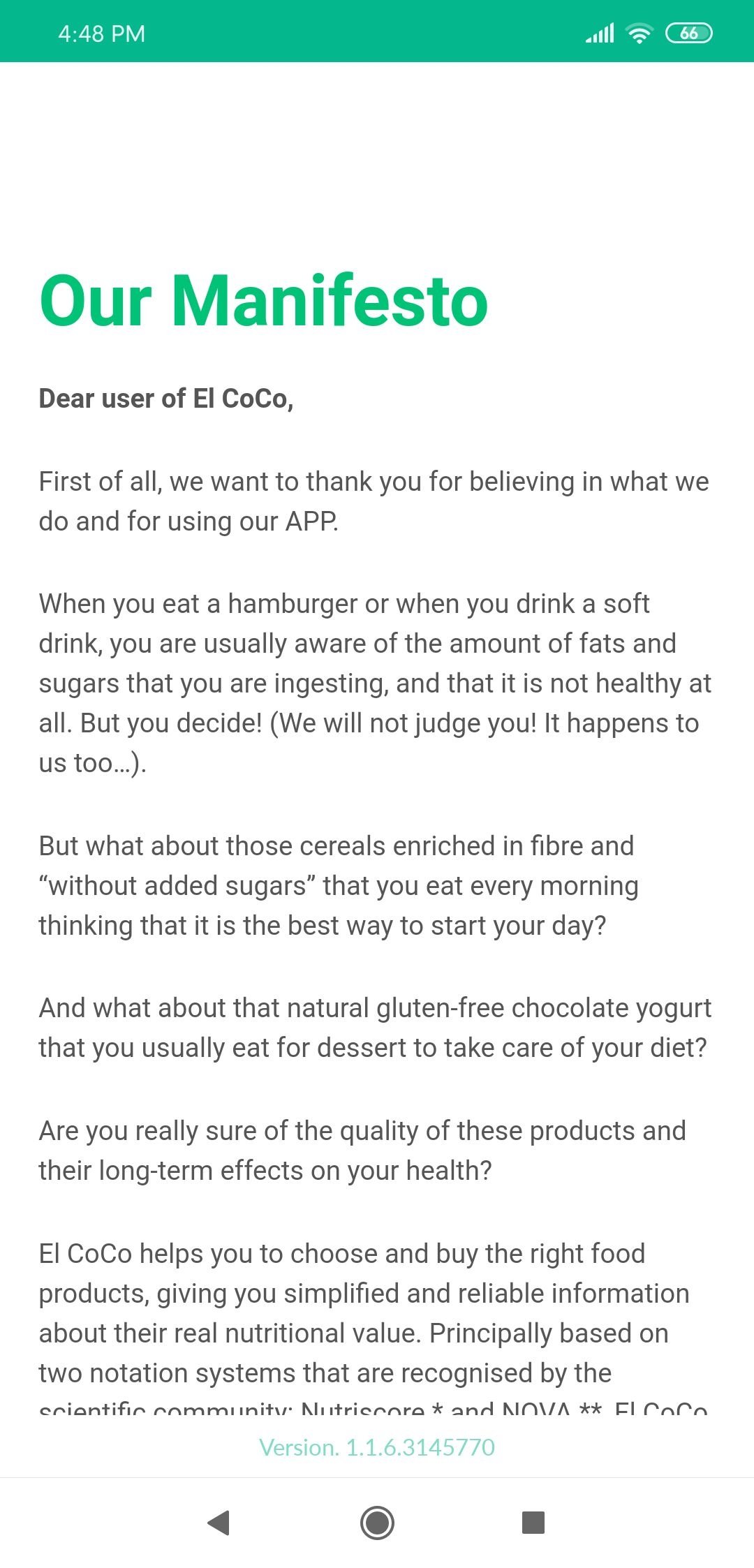The width and height of the screenshot is (754, 1568).
Task: Open recent apps with the square button
Action: (x=533, y=1522)
